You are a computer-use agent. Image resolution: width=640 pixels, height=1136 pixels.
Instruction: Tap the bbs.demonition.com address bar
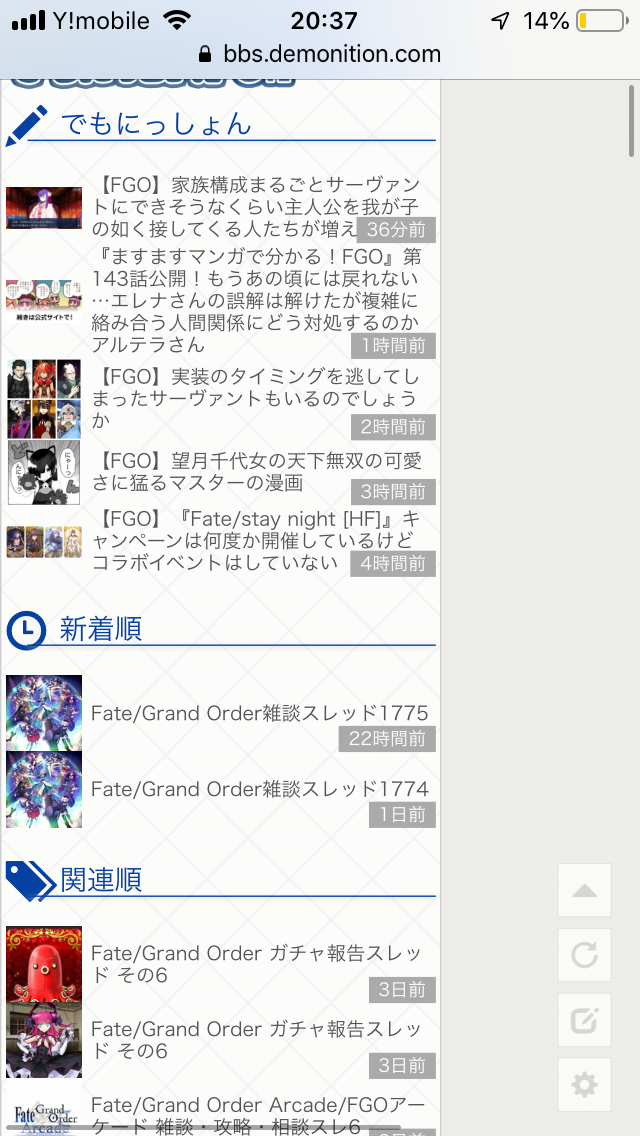click(x=320, y=54)
